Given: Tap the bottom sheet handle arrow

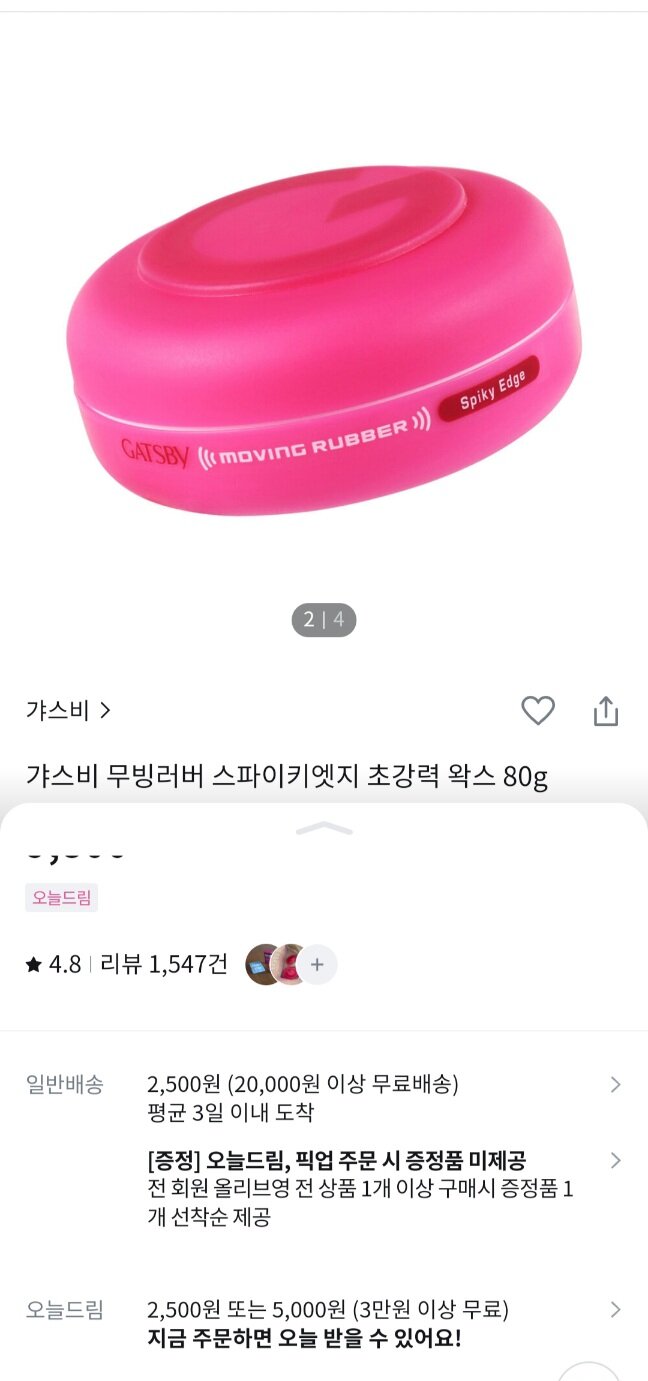Looking at the screenshot, I should tap(324, 829).
